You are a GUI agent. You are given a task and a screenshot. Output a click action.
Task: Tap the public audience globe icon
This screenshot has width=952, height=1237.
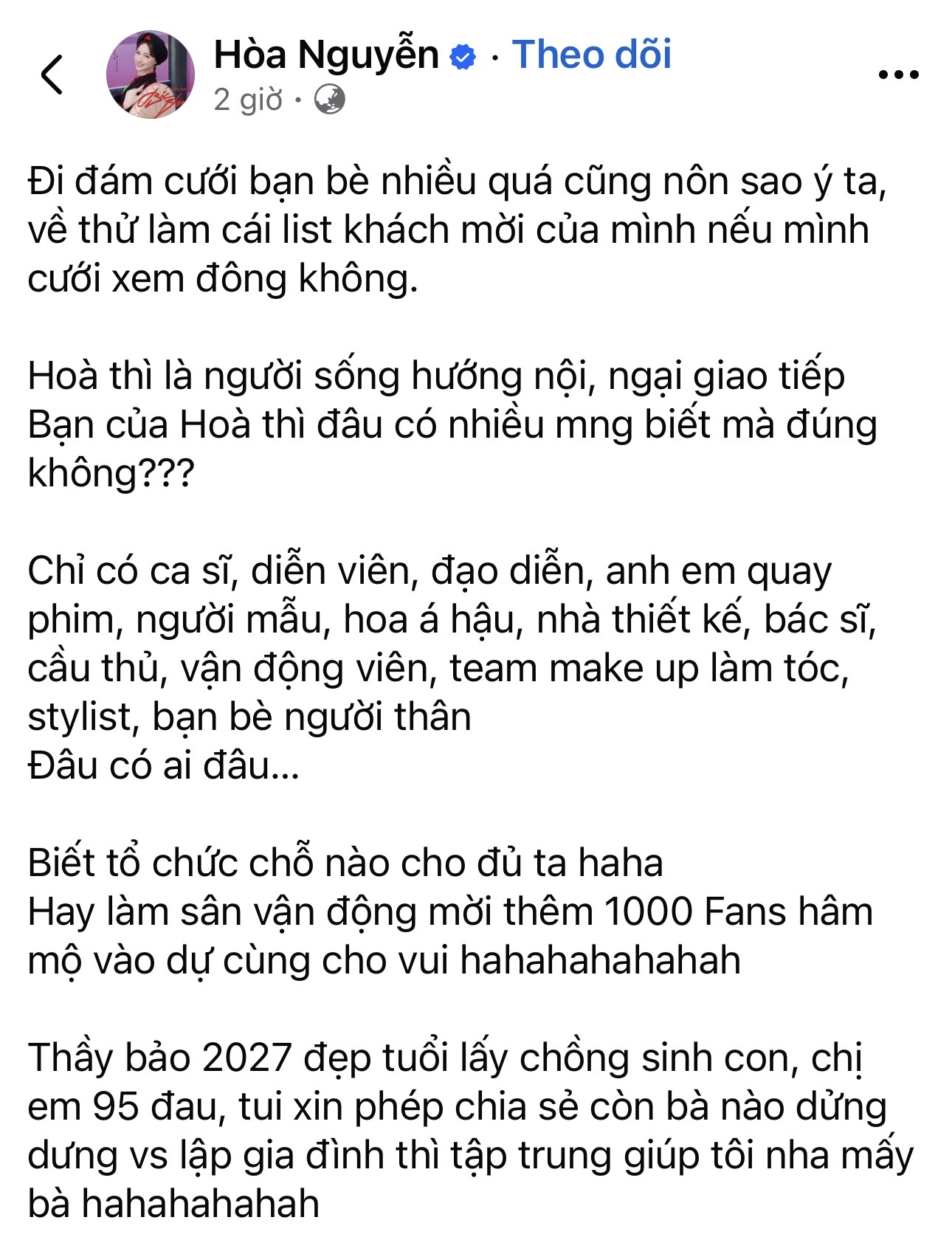tap(329, 99)
